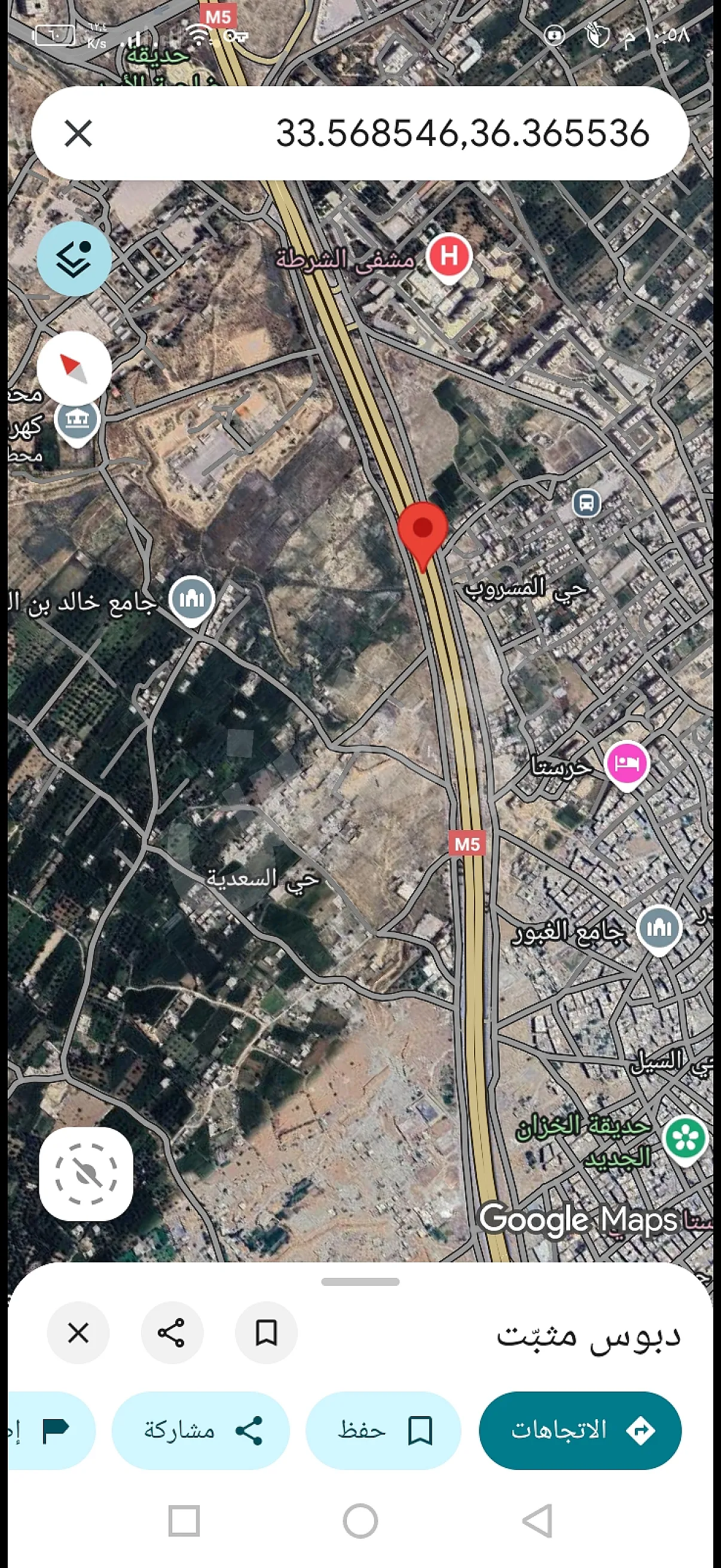Tap the round share icon

172,1333
